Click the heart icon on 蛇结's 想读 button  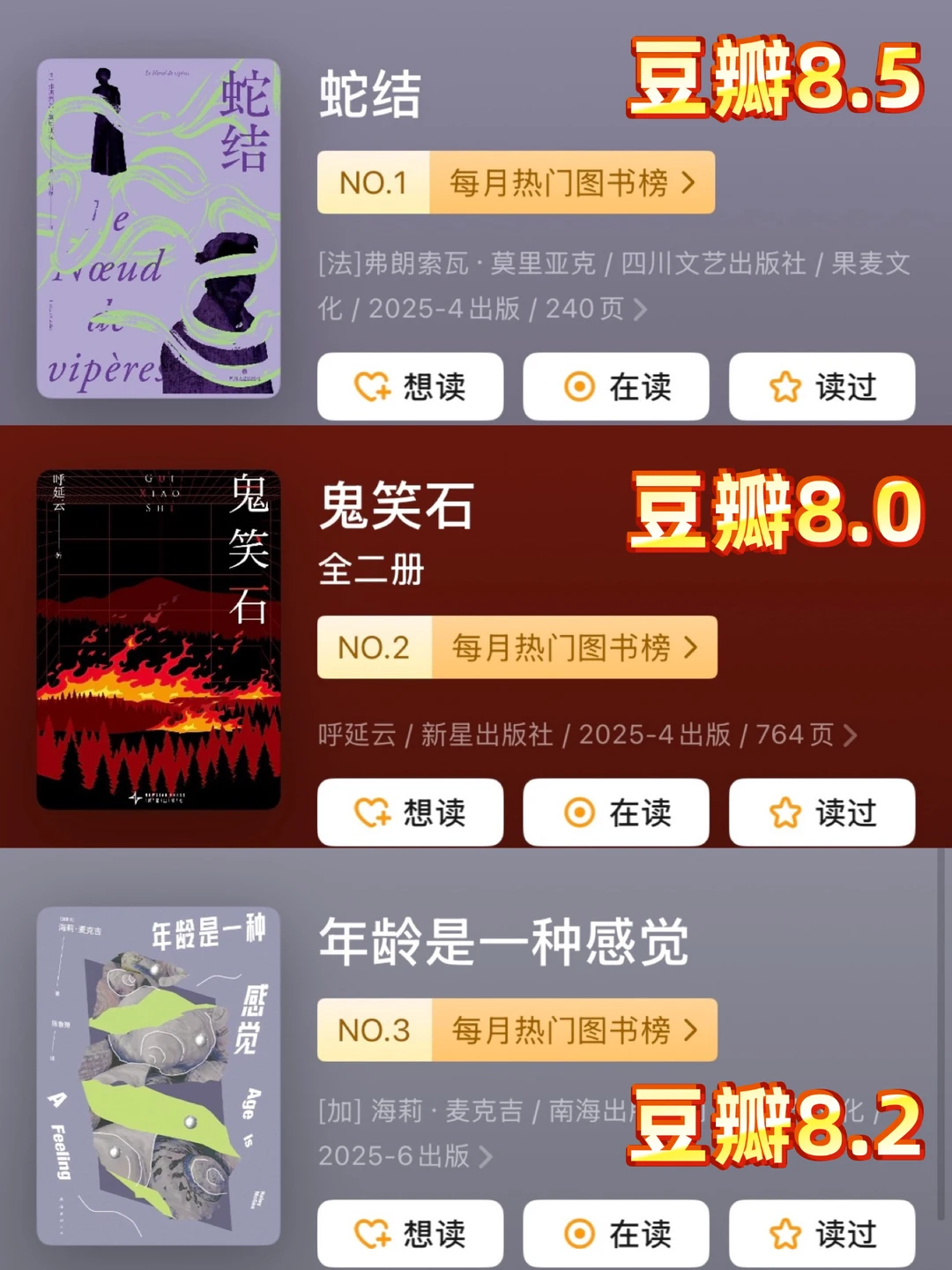click(371, 386)
